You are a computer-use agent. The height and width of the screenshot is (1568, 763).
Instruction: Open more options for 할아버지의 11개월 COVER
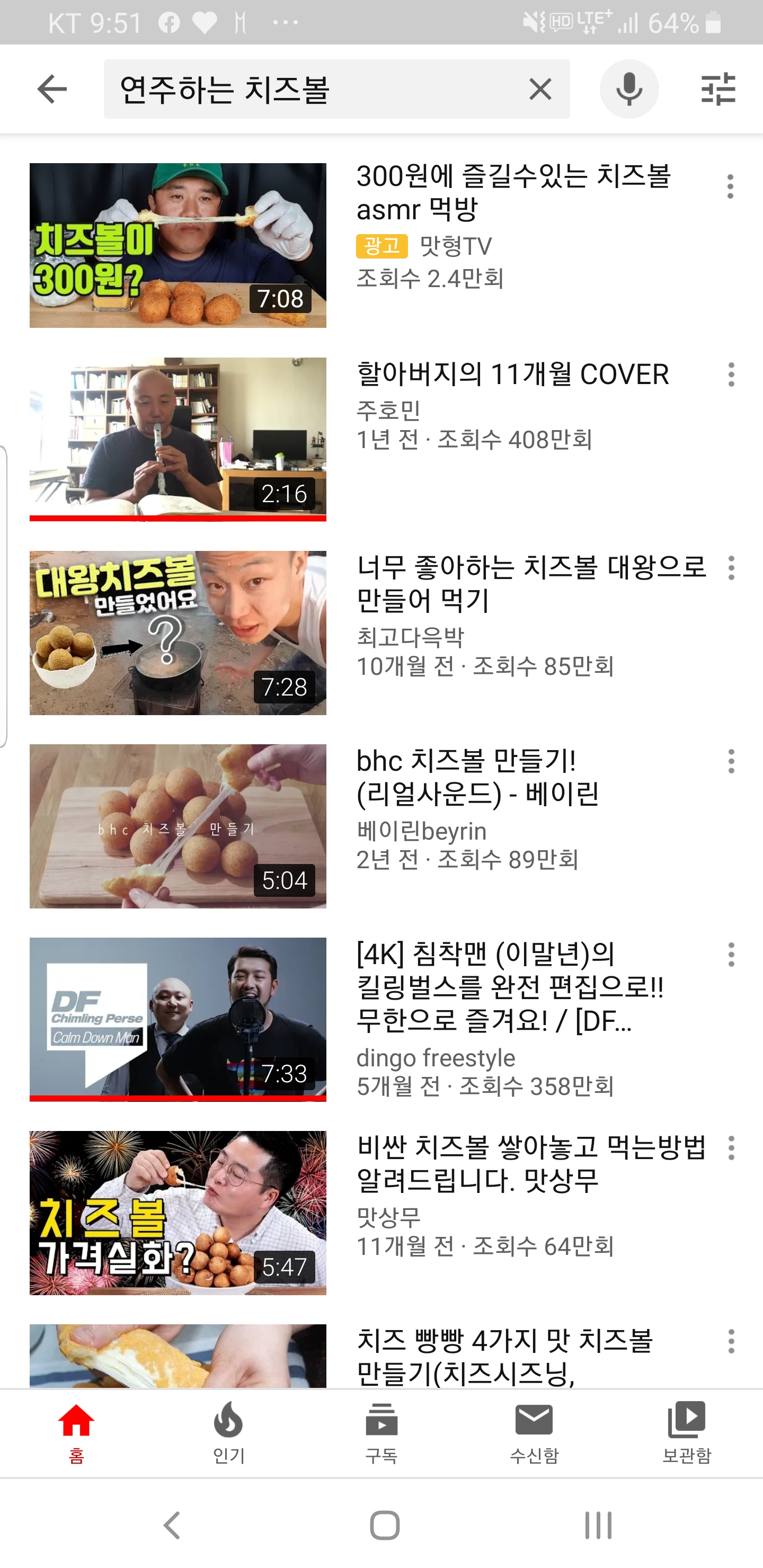tap(731, 375)
